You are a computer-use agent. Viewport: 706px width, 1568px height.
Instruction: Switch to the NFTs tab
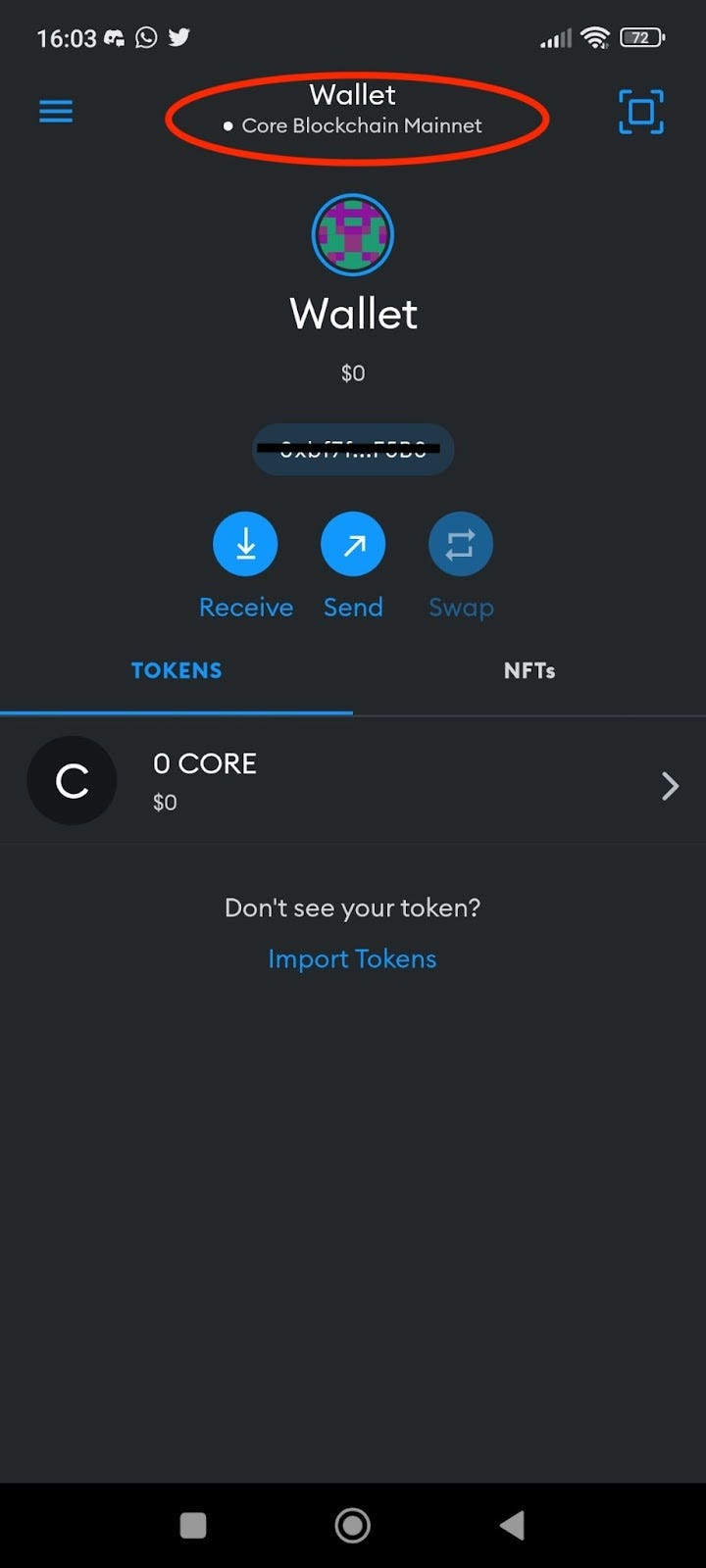(x=529, y=671)
